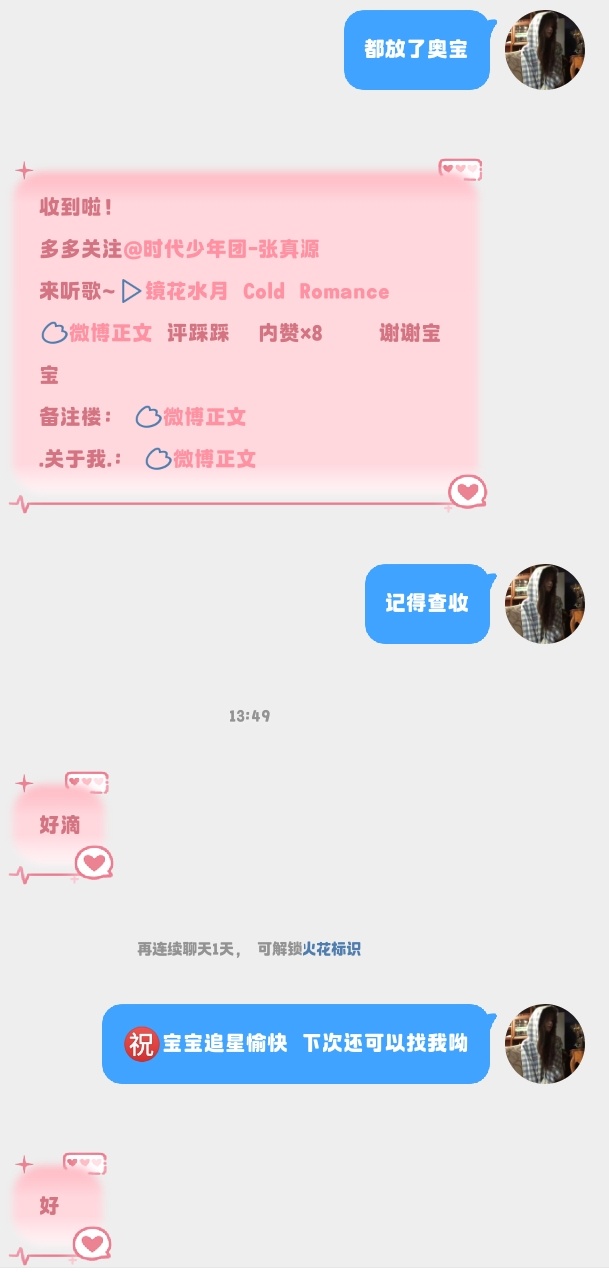Open sender avatar beside 记得查收 message
Screen dimensions: 609x1272
pos(545,604)
